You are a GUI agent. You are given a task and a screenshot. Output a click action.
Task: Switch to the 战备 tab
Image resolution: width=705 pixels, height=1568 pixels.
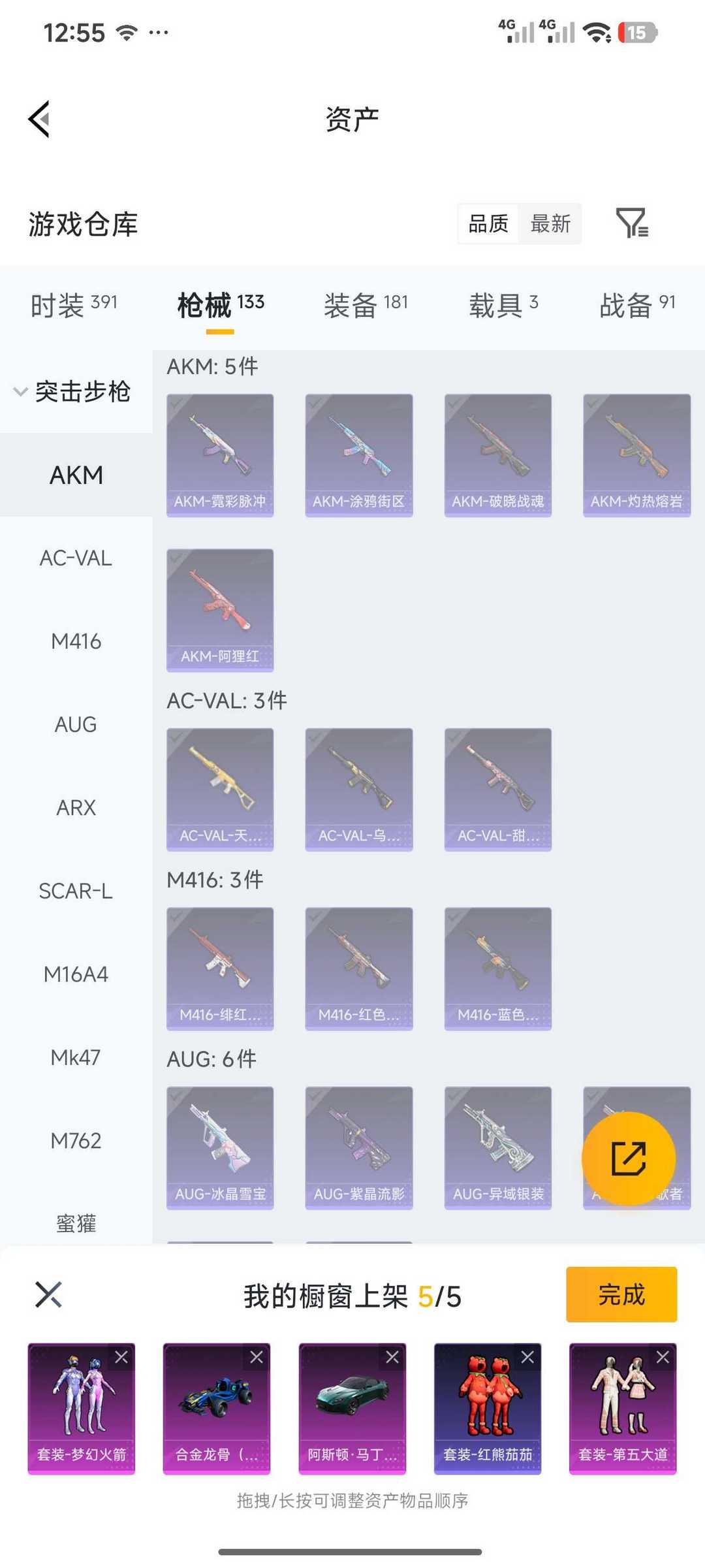click(638, 305)
